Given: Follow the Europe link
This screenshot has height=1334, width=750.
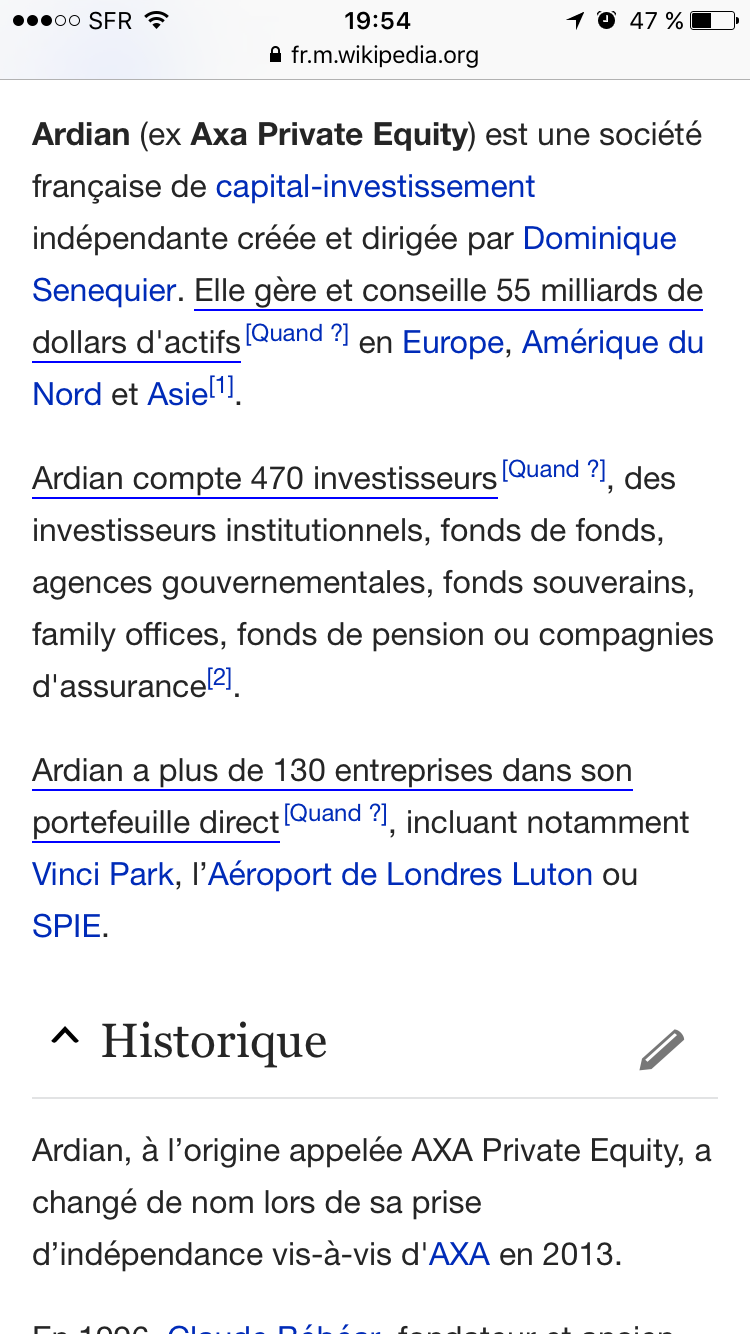Looking at the screenshot, I should [x=452, y=343].
